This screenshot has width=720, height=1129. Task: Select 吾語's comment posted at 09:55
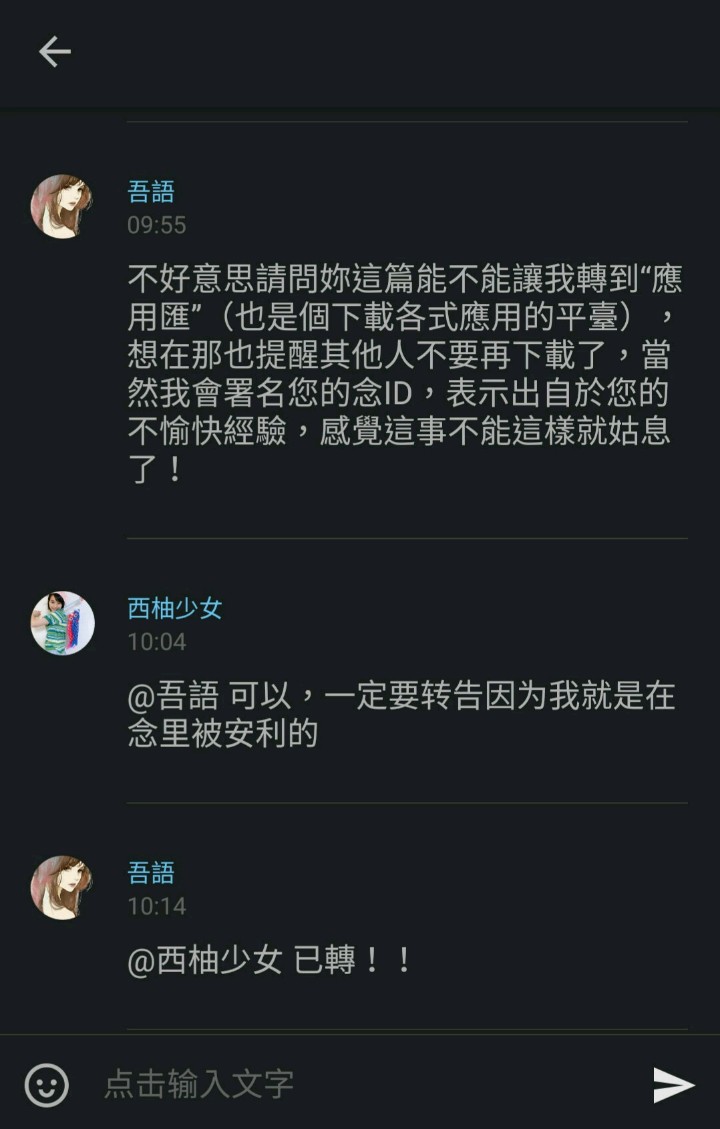(405, 374)
